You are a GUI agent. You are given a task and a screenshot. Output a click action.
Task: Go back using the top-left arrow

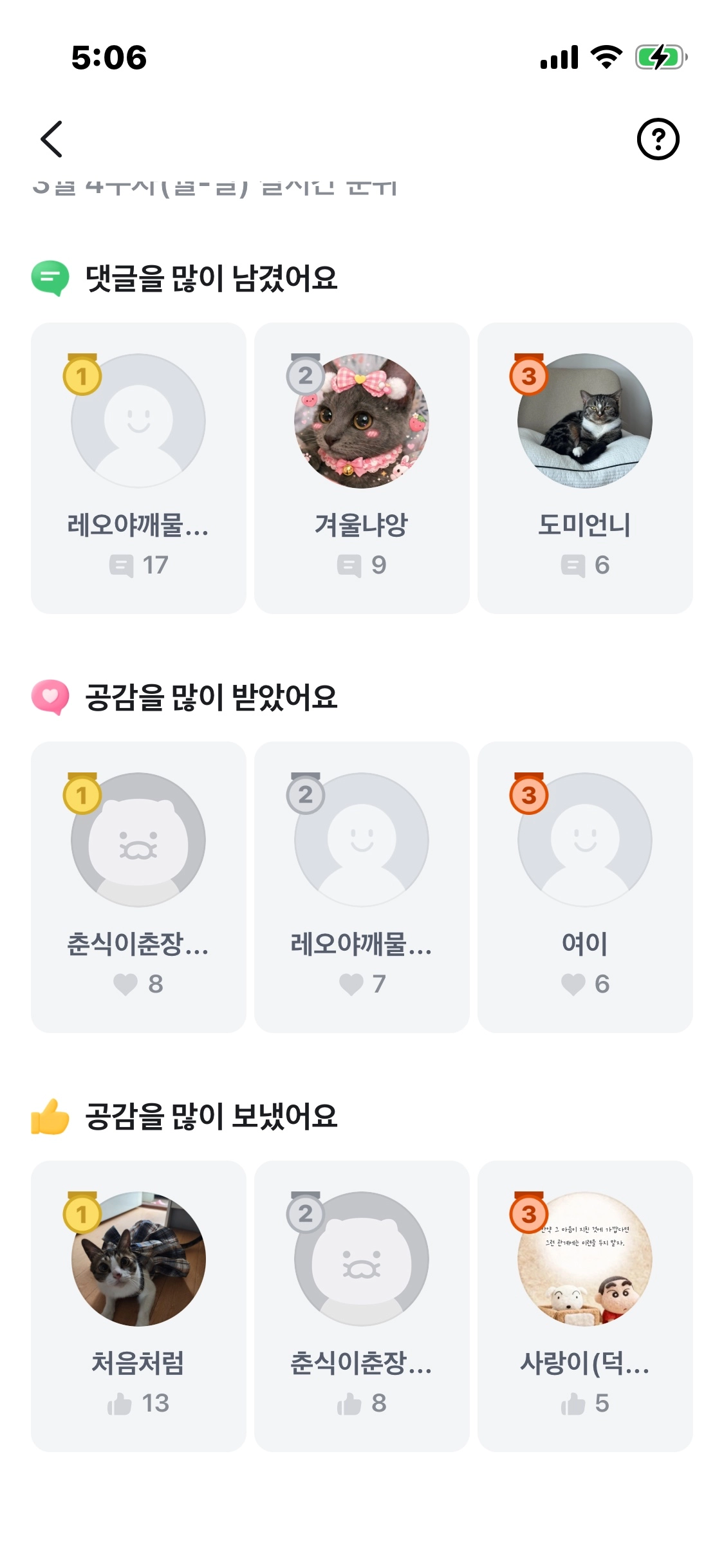coord(51,139)
